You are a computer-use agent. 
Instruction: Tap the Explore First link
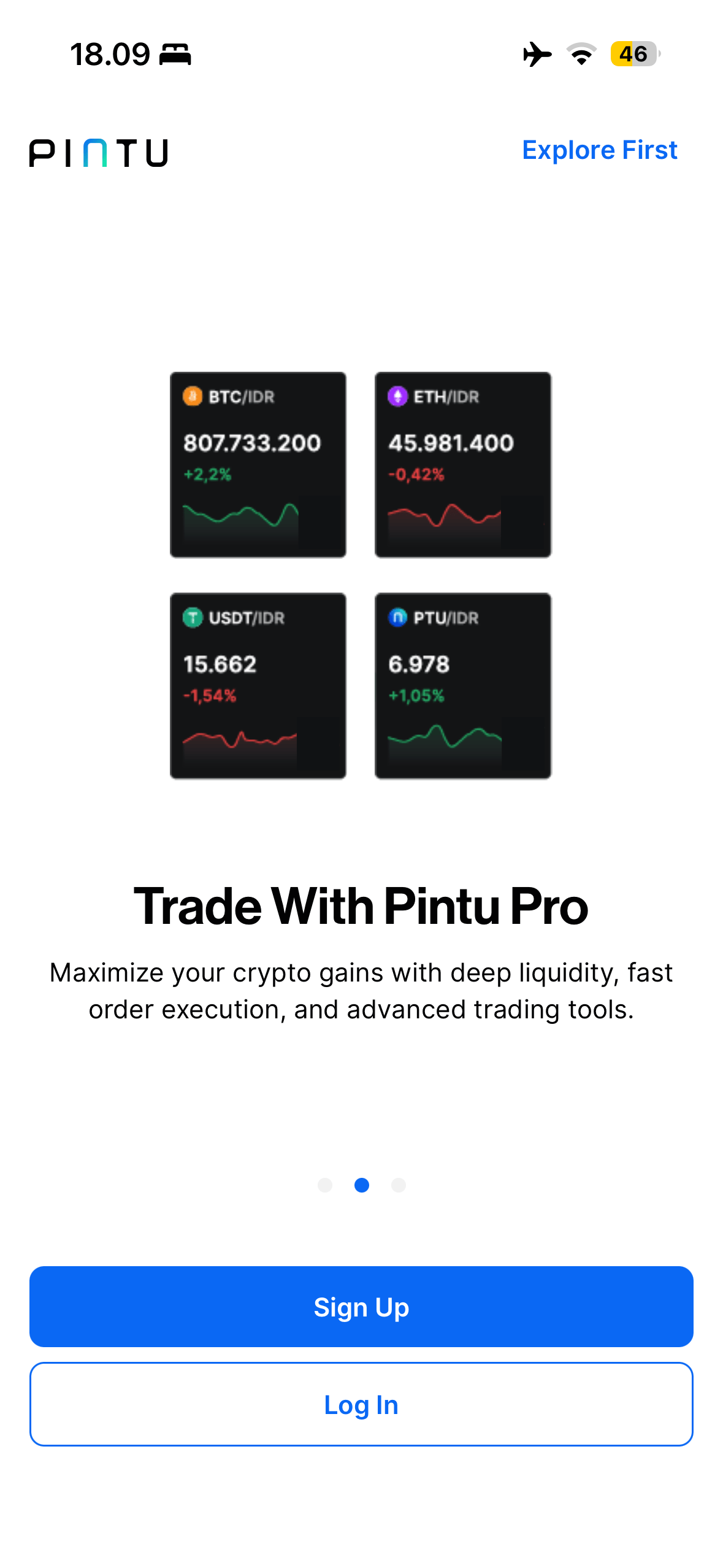pos(599,150)
